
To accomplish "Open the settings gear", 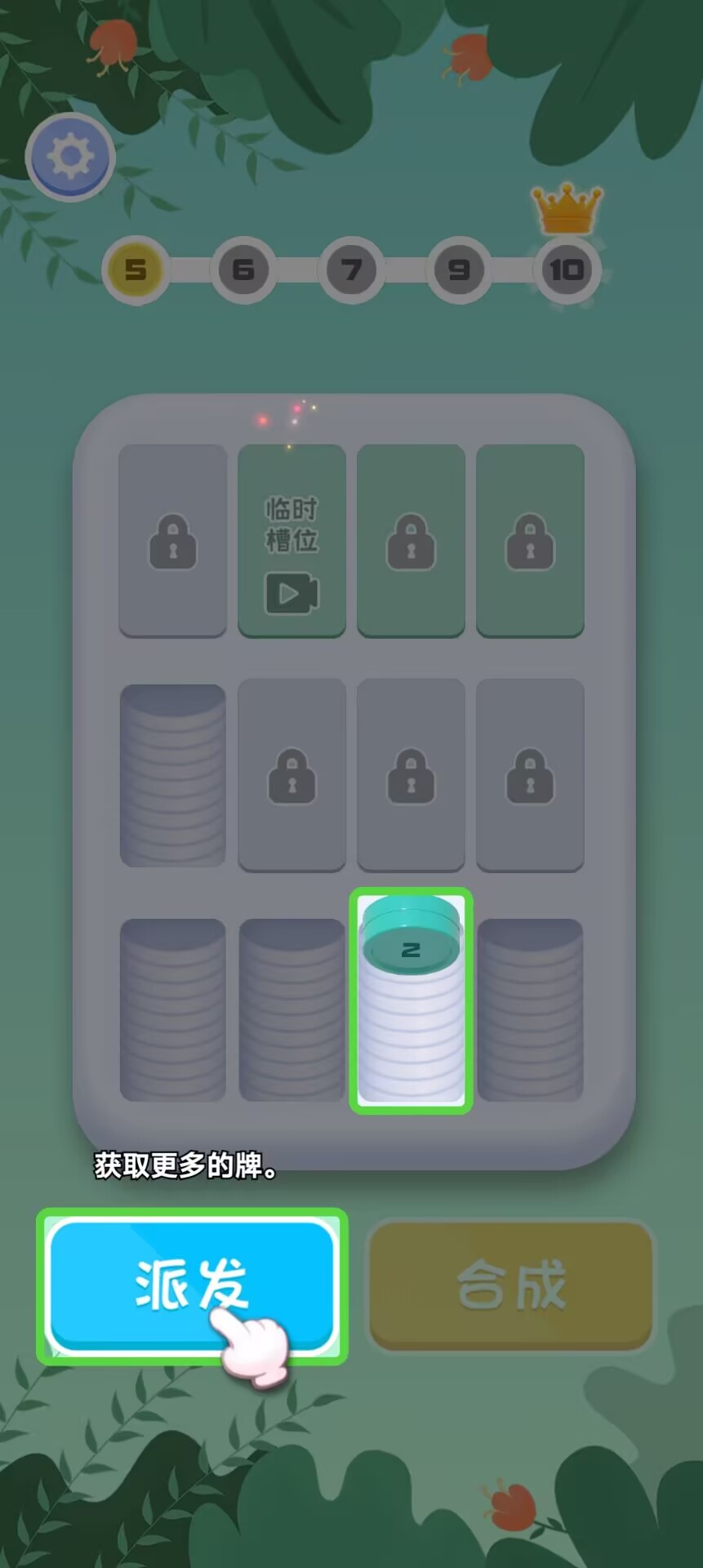I will click(x=70, y=156).
